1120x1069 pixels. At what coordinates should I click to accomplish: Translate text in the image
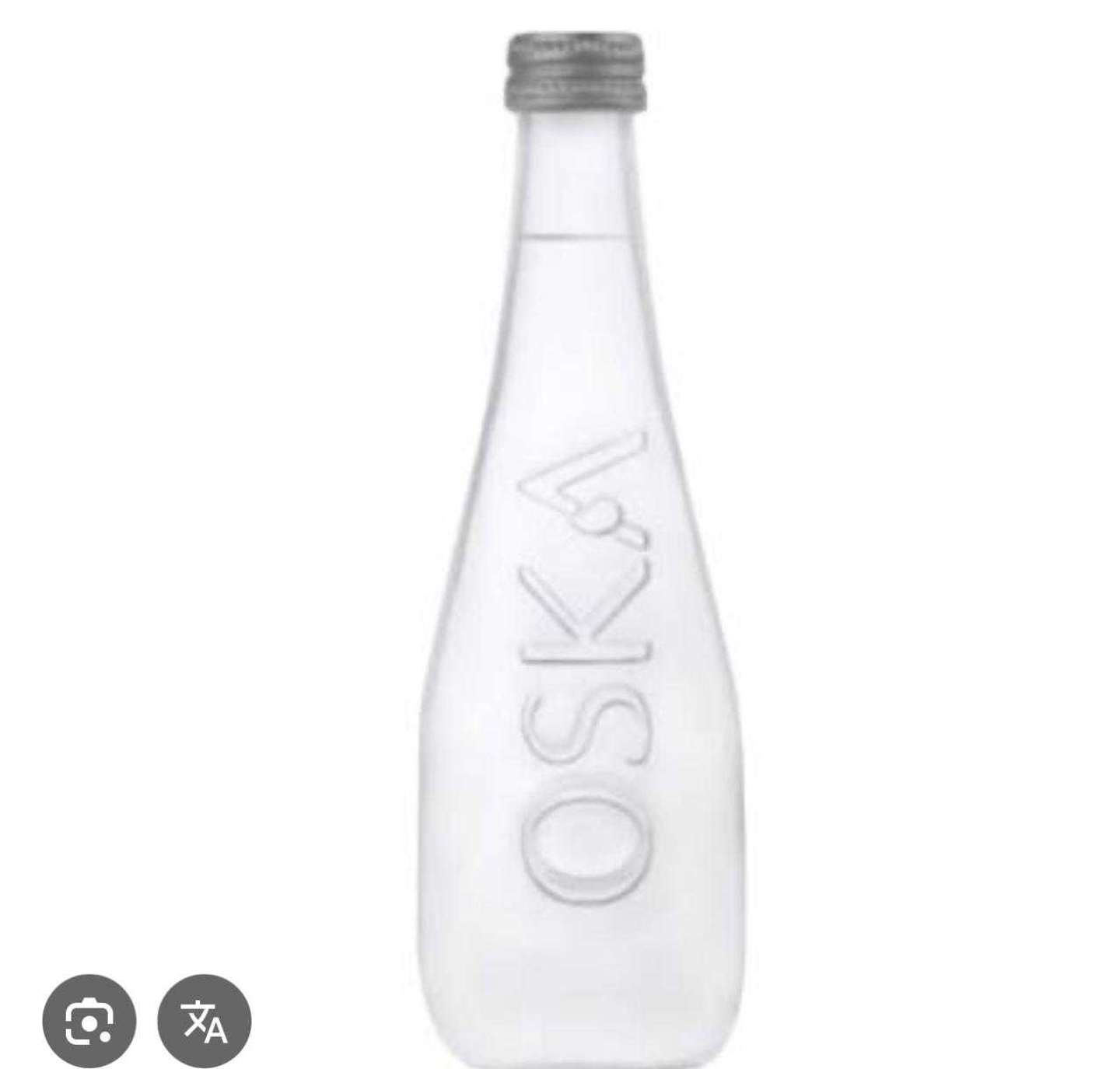tap(205, 1020)
